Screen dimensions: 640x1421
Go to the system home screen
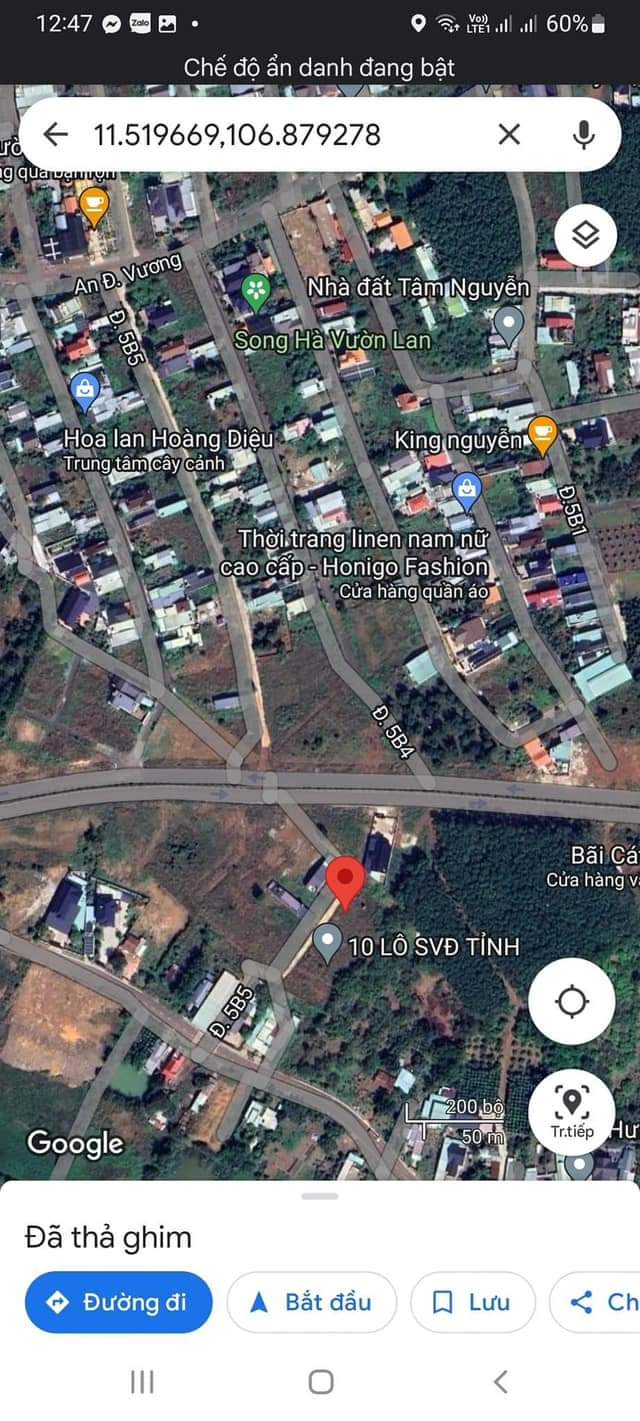pos(321,1382)
